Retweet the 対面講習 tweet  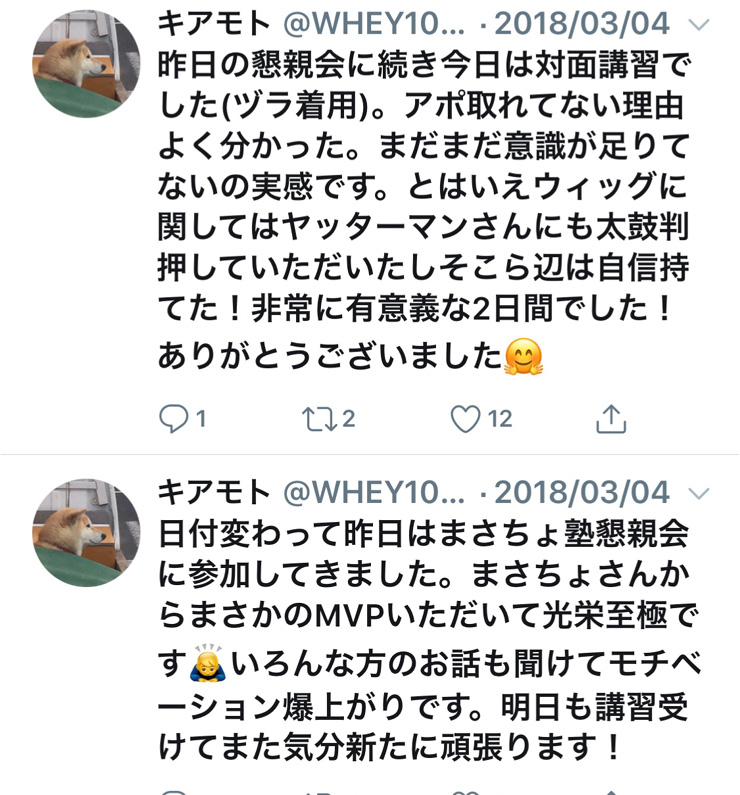[320, 419]
